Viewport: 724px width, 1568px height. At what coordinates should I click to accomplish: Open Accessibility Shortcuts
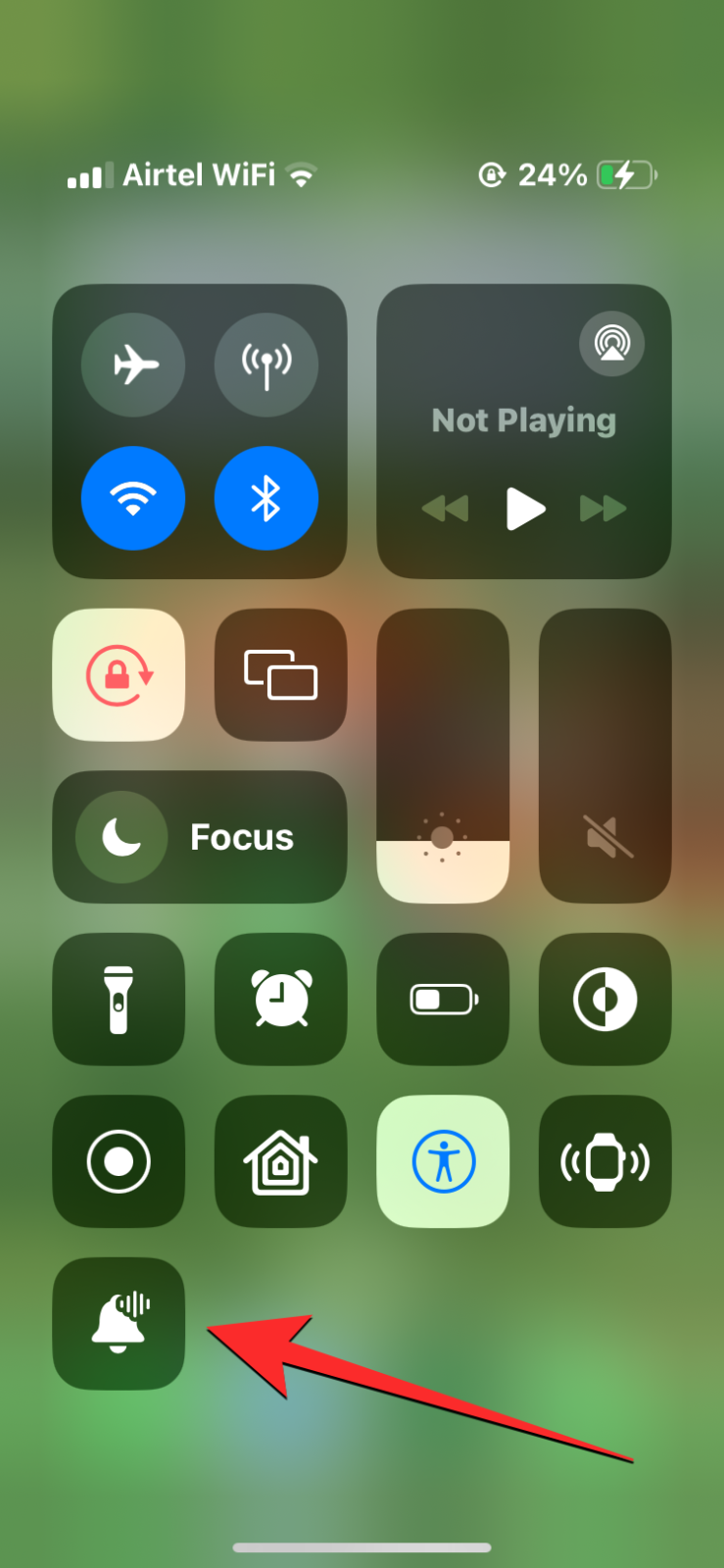443,1161
